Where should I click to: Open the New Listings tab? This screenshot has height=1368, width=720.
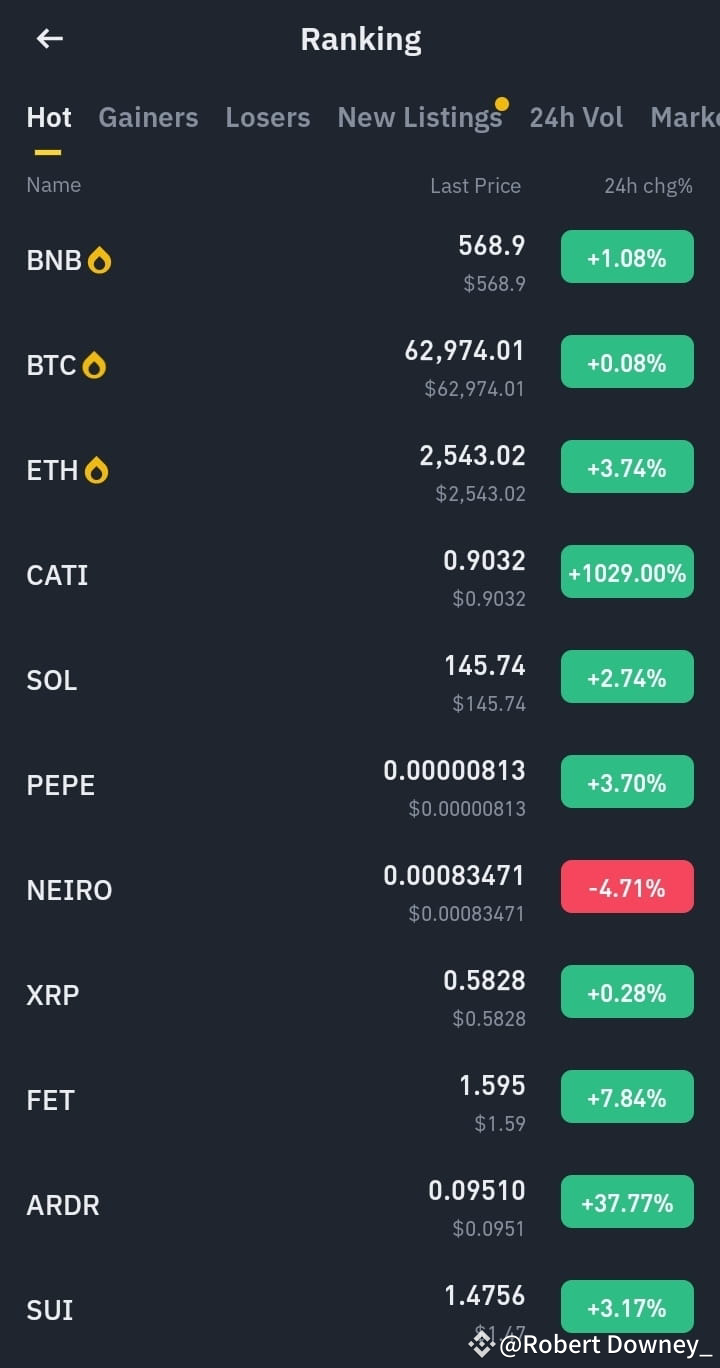420,117
